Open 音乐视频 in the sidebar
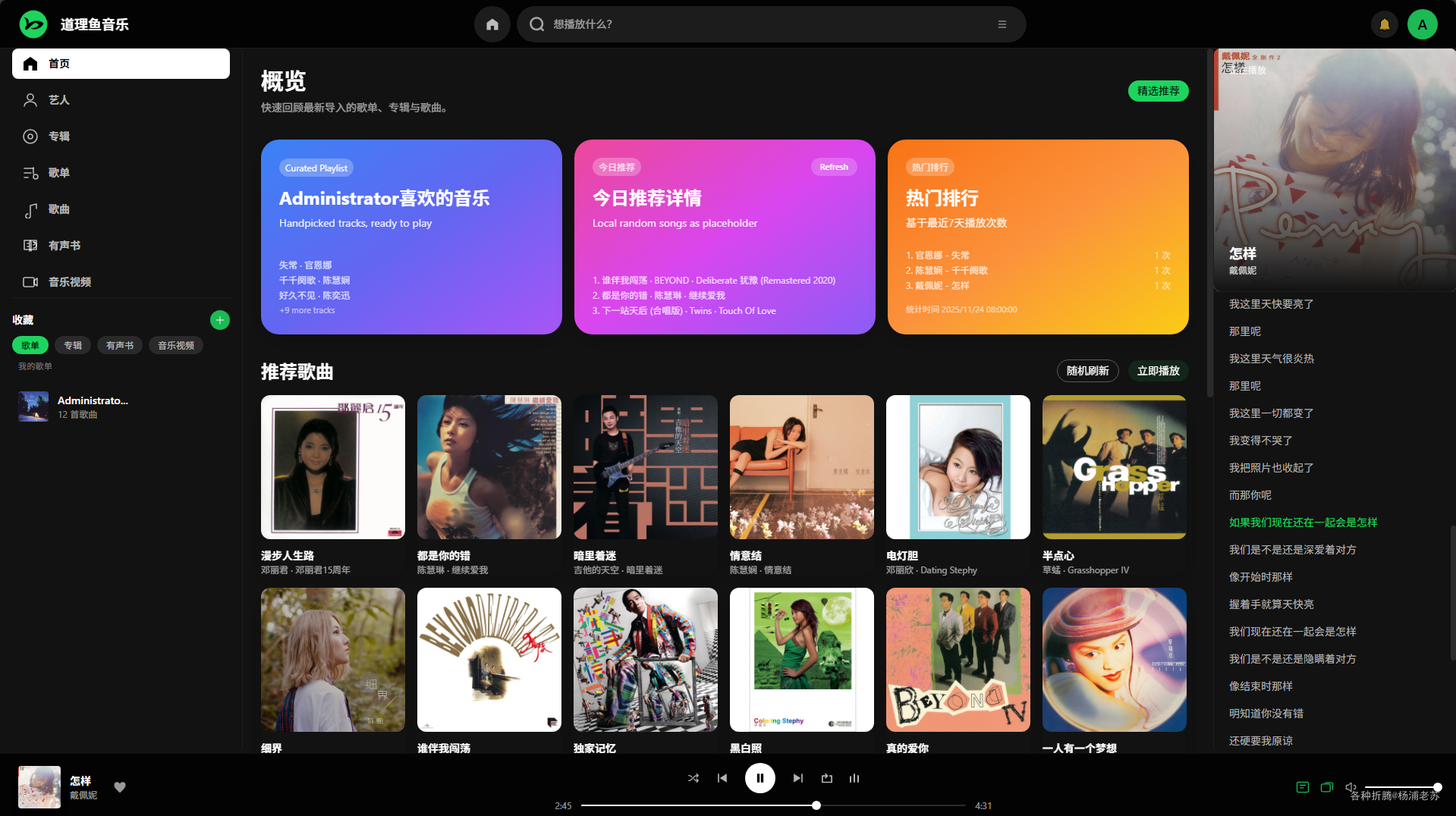 (69, 282)
